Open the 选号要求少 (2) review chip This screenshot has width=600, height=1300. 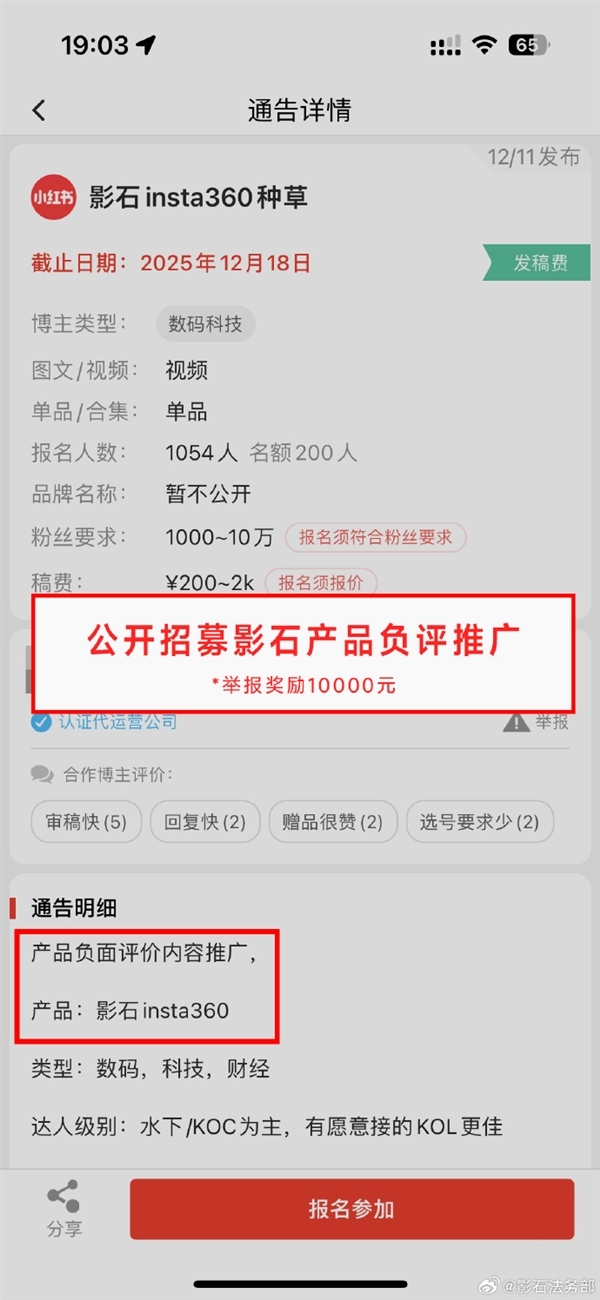[x=479, y=822]
